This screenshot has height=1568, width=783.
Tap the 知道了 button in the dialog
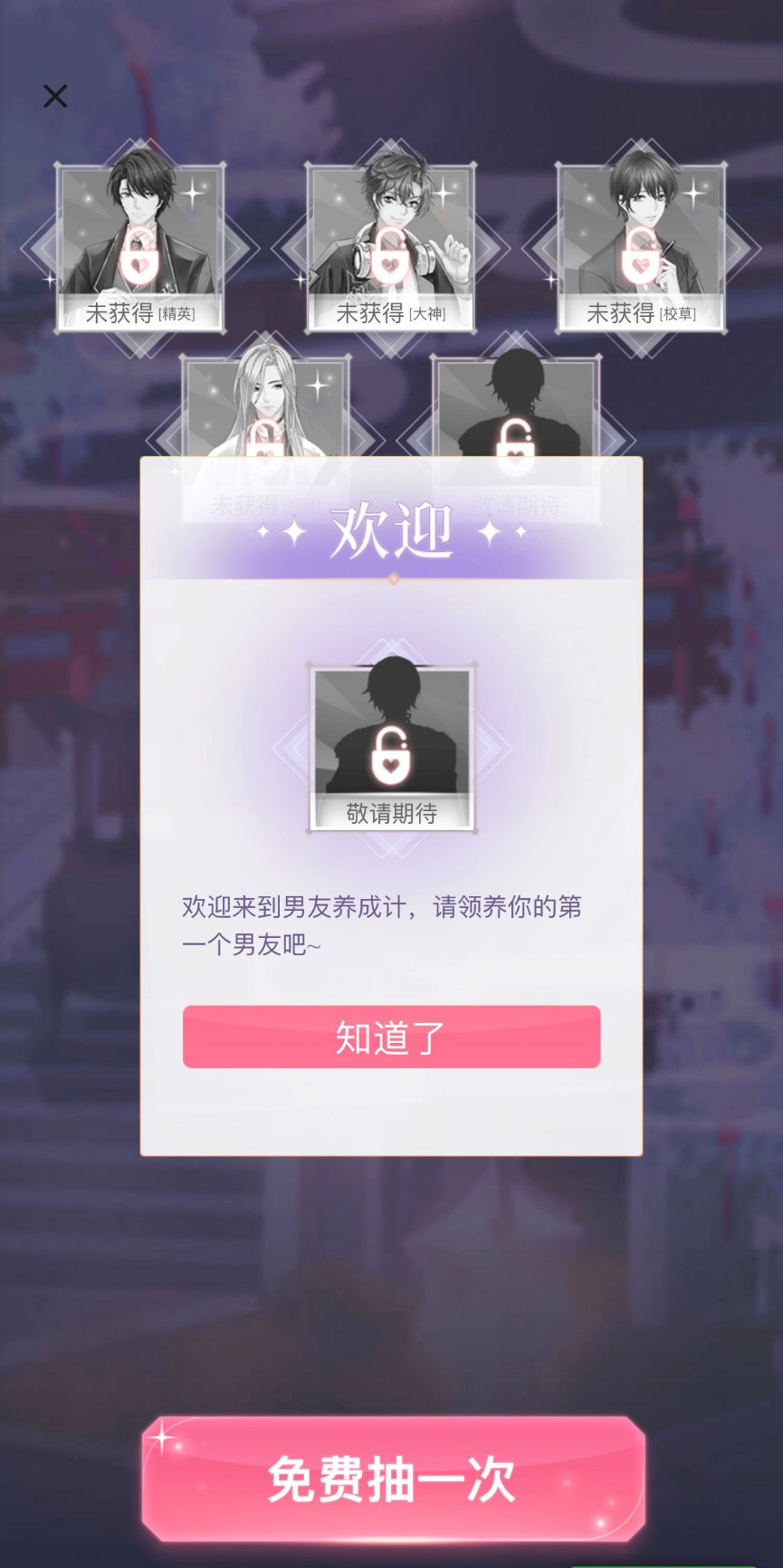tap(391, 1037)
